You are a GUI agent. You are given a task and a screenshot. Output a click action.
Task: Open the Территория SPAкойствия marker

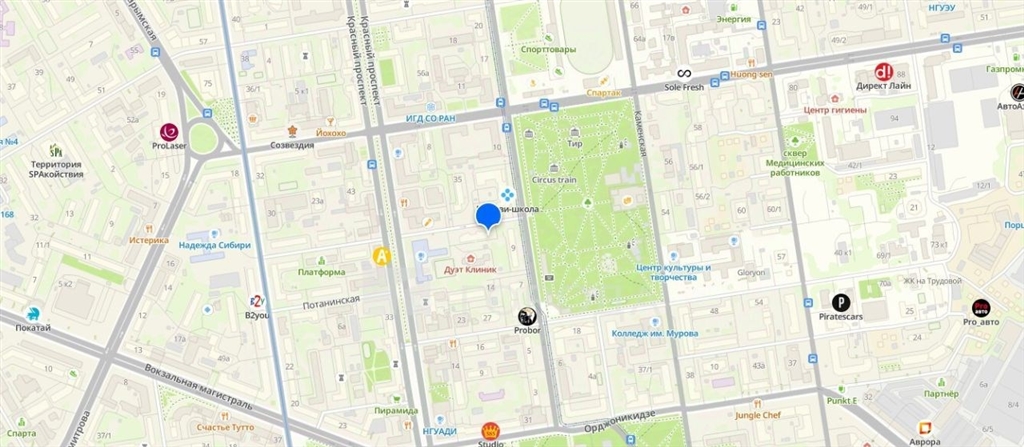56,151
